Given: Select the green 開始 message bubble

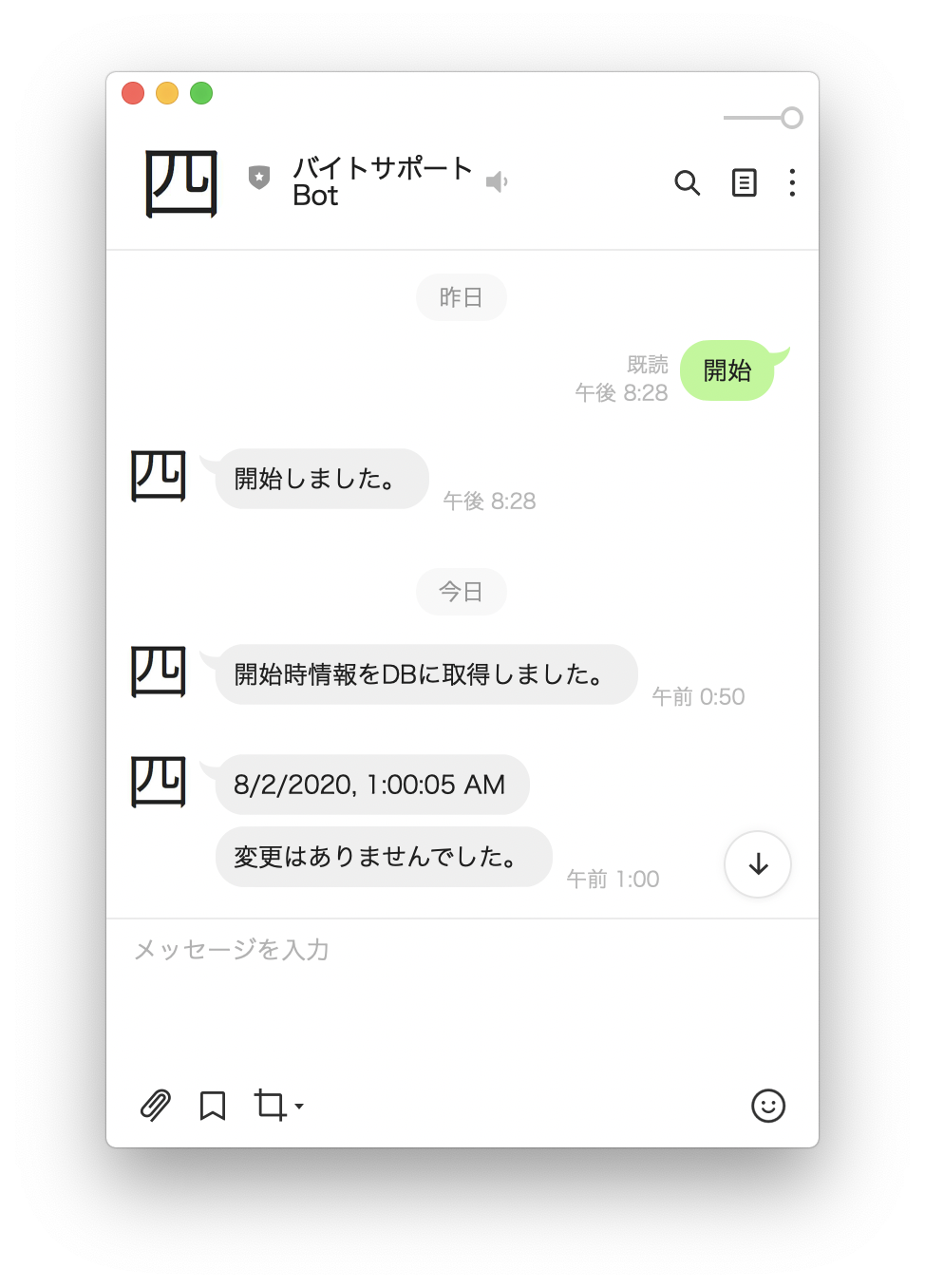Looking at the screenshot, I should pos(728,370).
